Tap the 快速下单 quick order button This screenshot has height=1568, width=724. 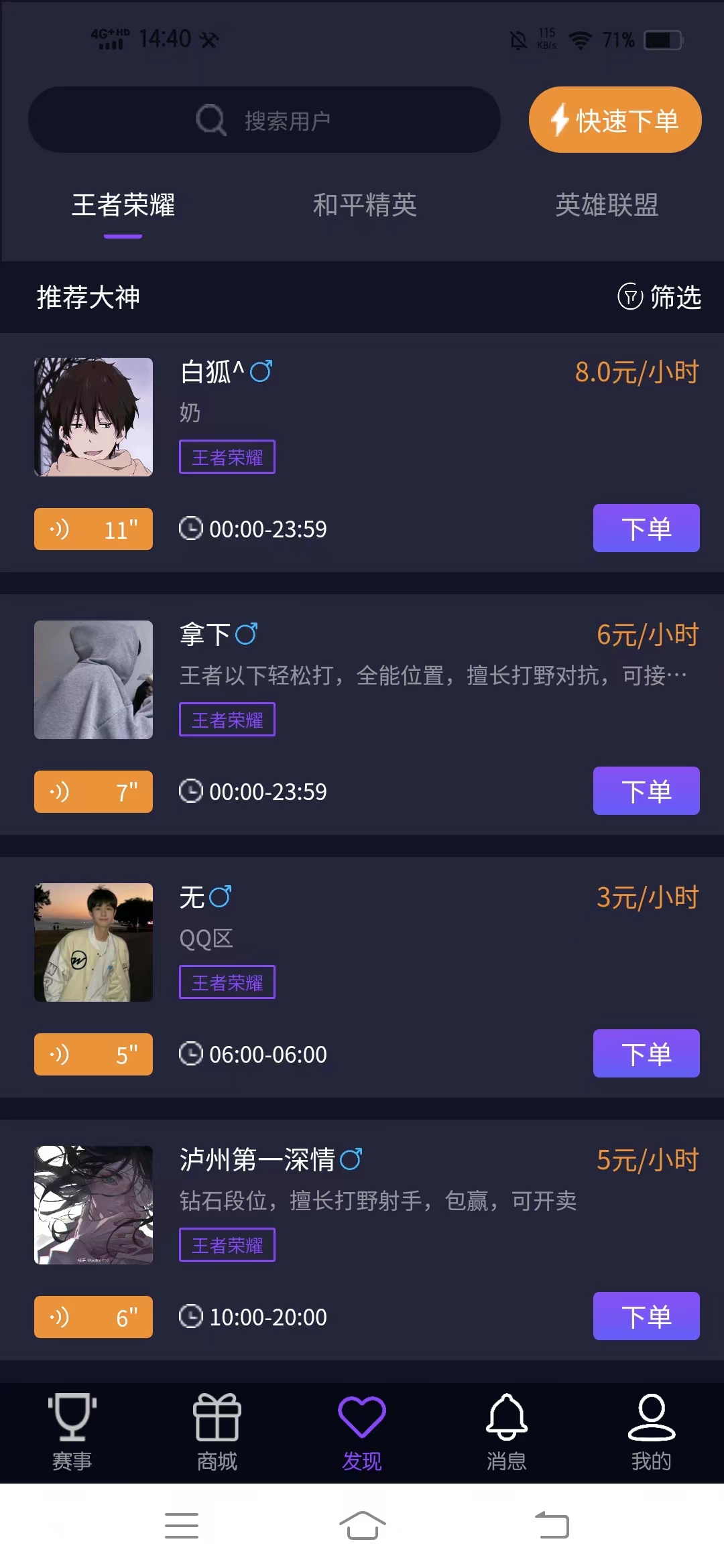coord(615,120)
